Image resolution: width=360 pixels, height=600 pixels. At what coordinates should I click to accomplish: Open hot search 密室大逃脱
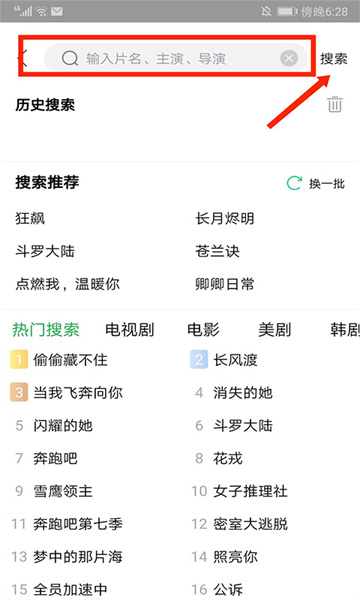click(x=250, y=524)
